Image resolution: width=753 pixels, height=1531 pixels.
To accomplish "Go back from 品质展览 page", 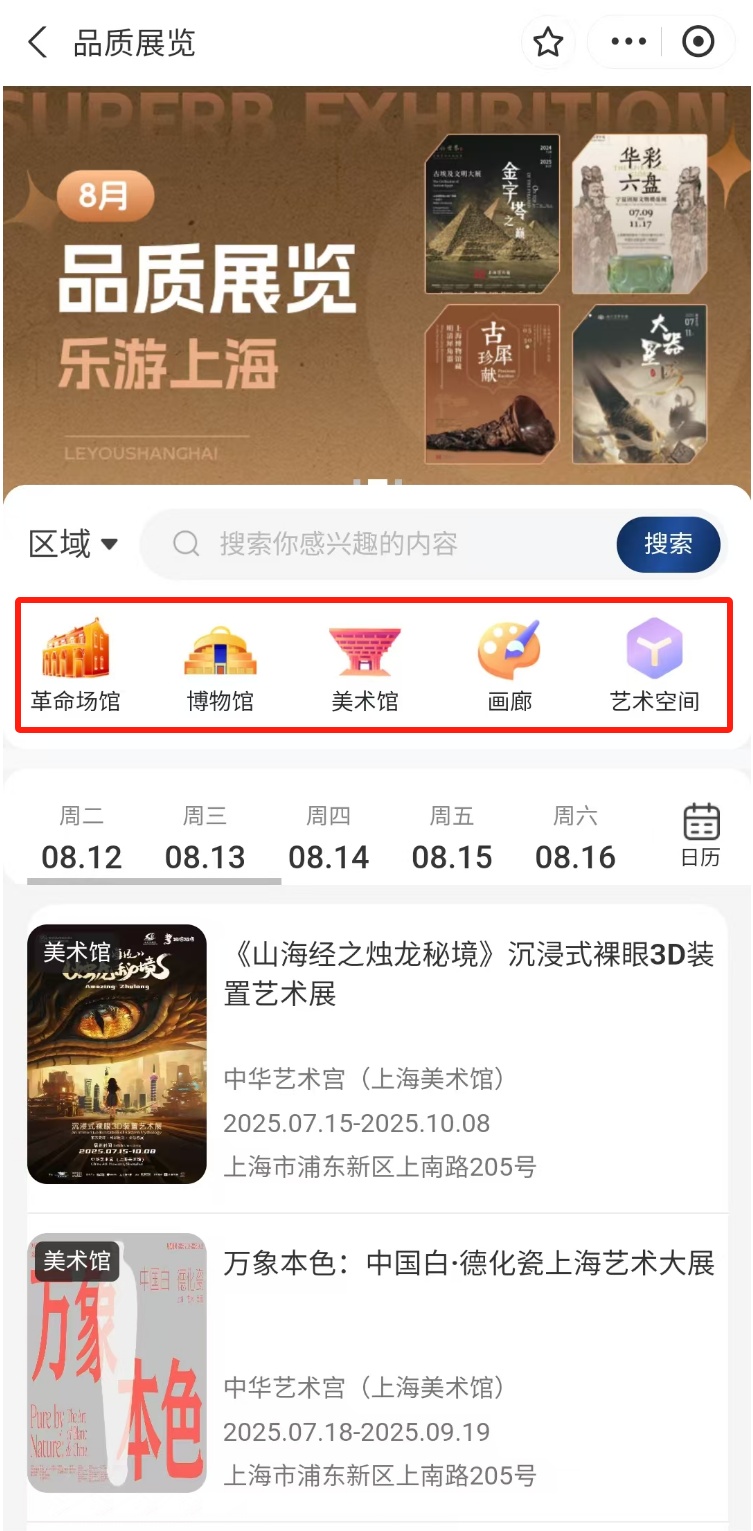I will point(38,43).
